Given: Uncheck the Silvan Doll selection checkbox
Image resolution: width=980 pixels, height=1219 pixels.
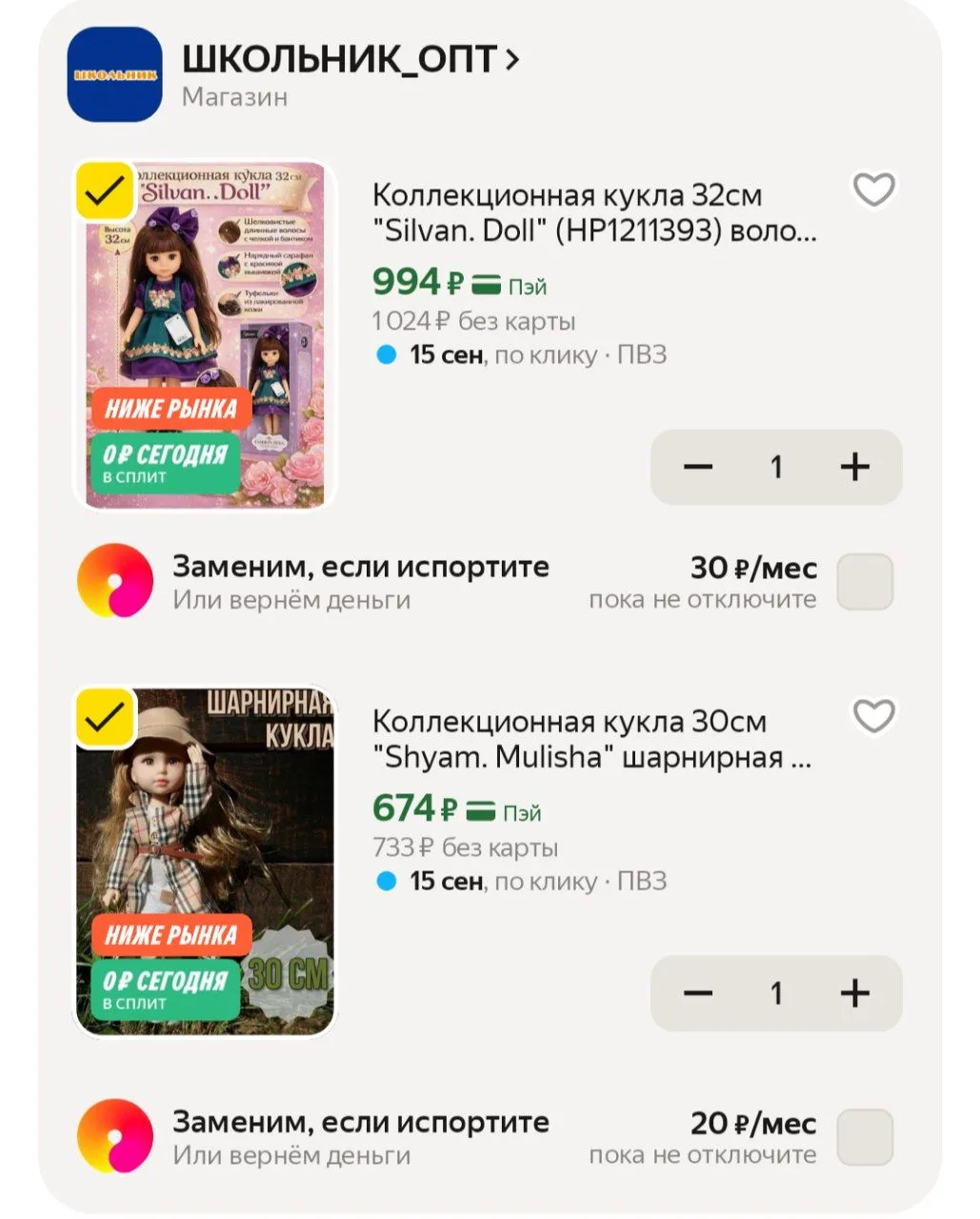Looking at the screenshot, I should coord(105,190).
